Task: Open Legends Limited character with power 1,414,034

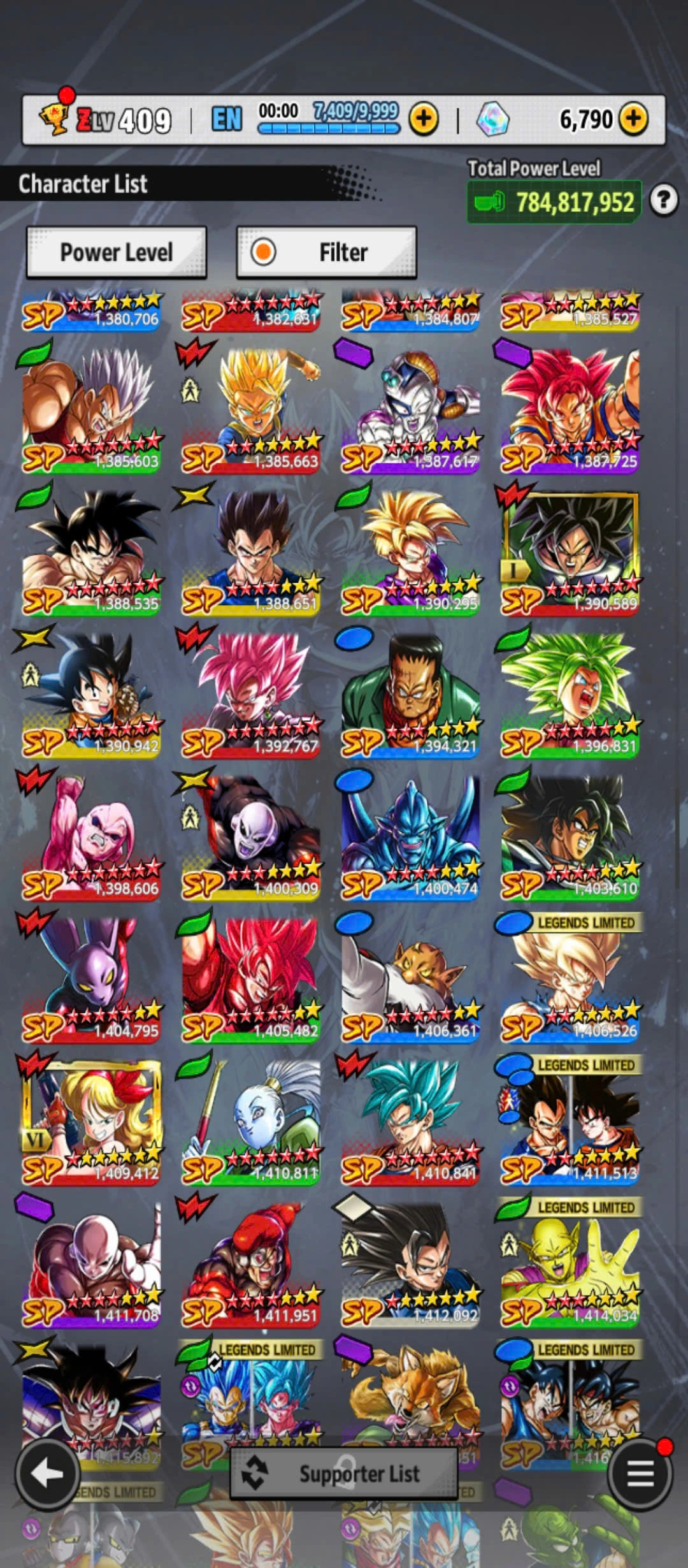Action: 570,1263
